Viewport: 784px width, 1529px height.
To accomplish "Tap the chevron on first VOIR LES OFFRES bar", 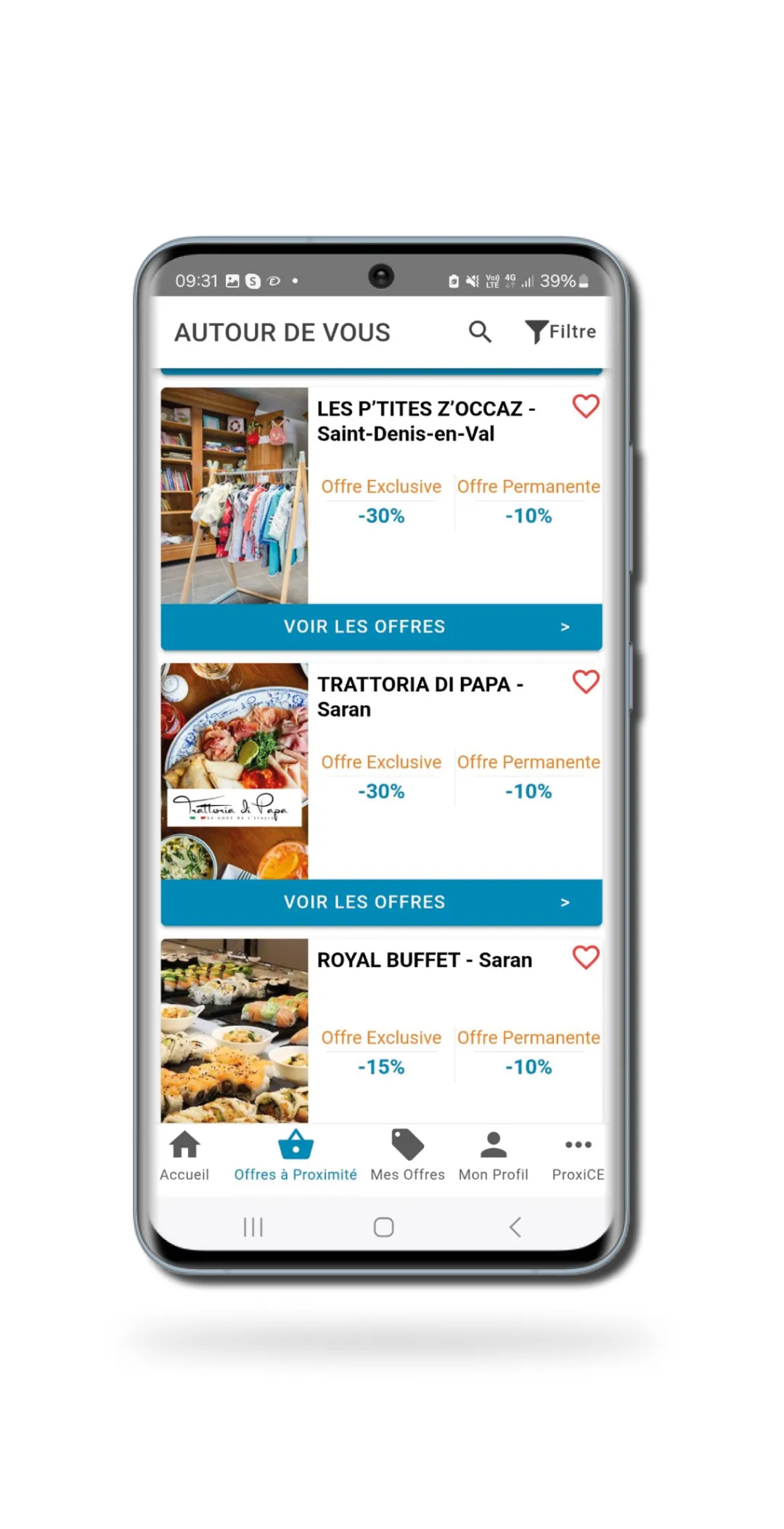I will 565,627.
